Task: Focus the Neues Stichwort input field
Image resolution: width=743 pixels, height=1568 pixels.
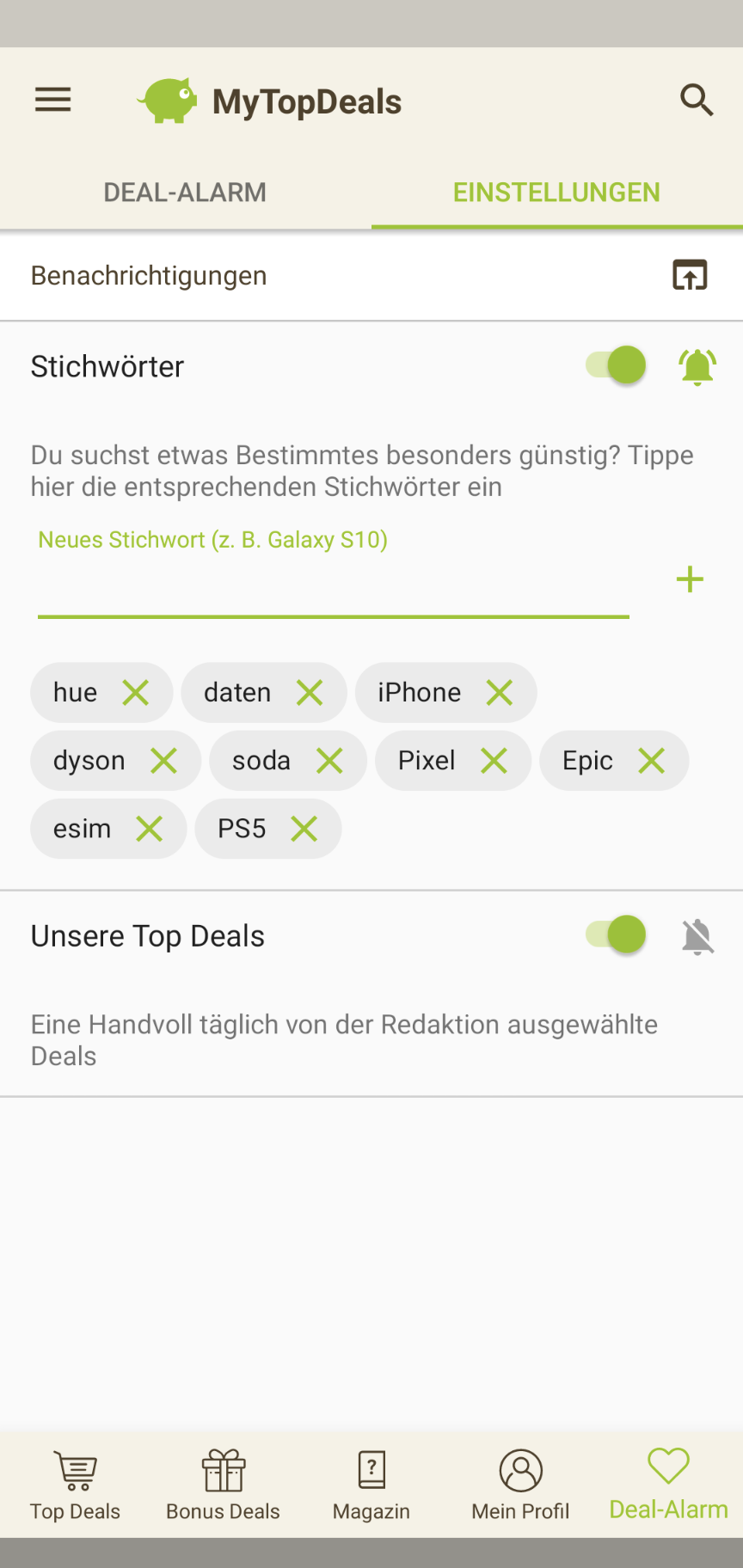Action: (x=334, y=585)
